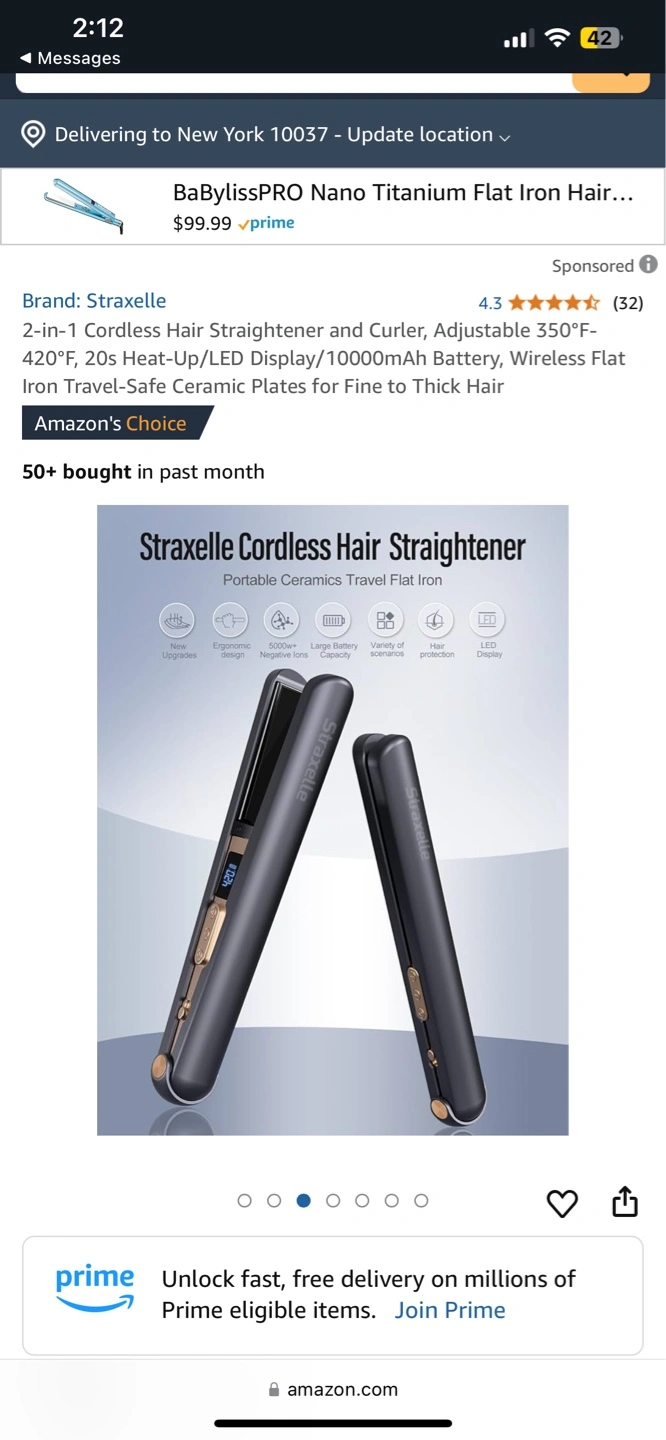Open the Sponsored ad info icon
Screen dimensions: 666x1440
coord(648,265)
